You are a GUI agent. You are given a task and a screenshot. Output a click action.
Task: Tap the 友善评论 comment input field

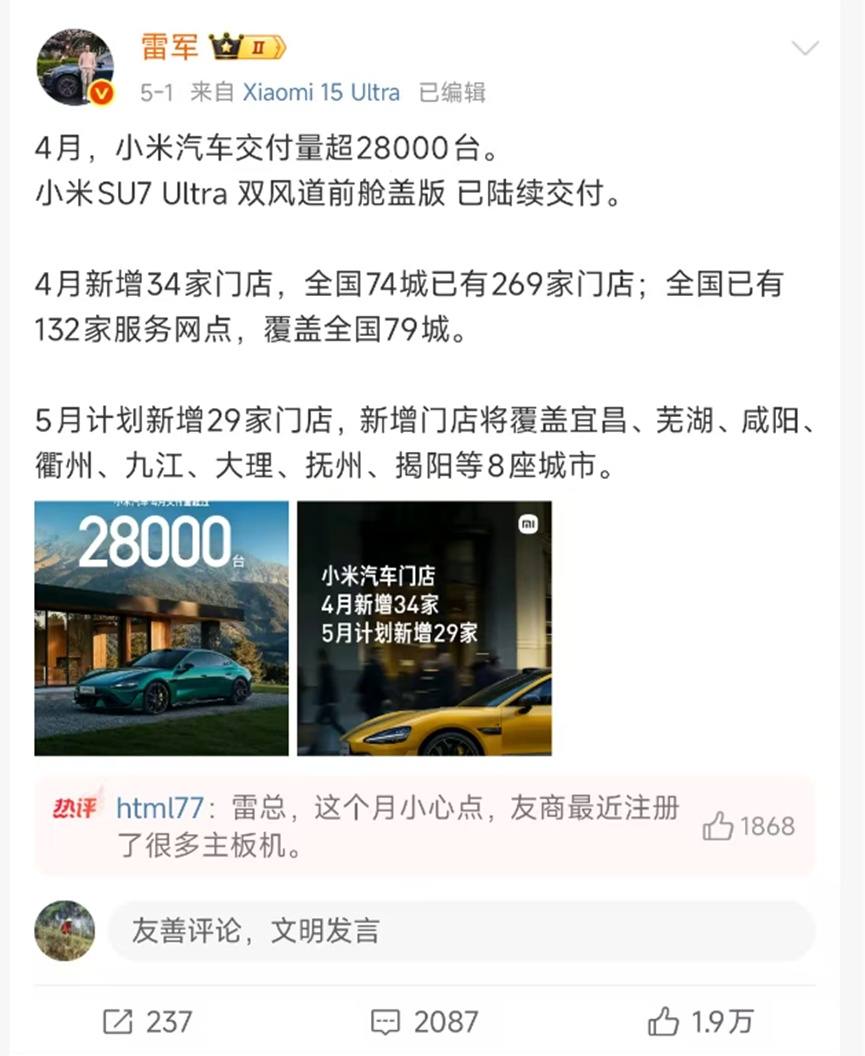[460, 930]
